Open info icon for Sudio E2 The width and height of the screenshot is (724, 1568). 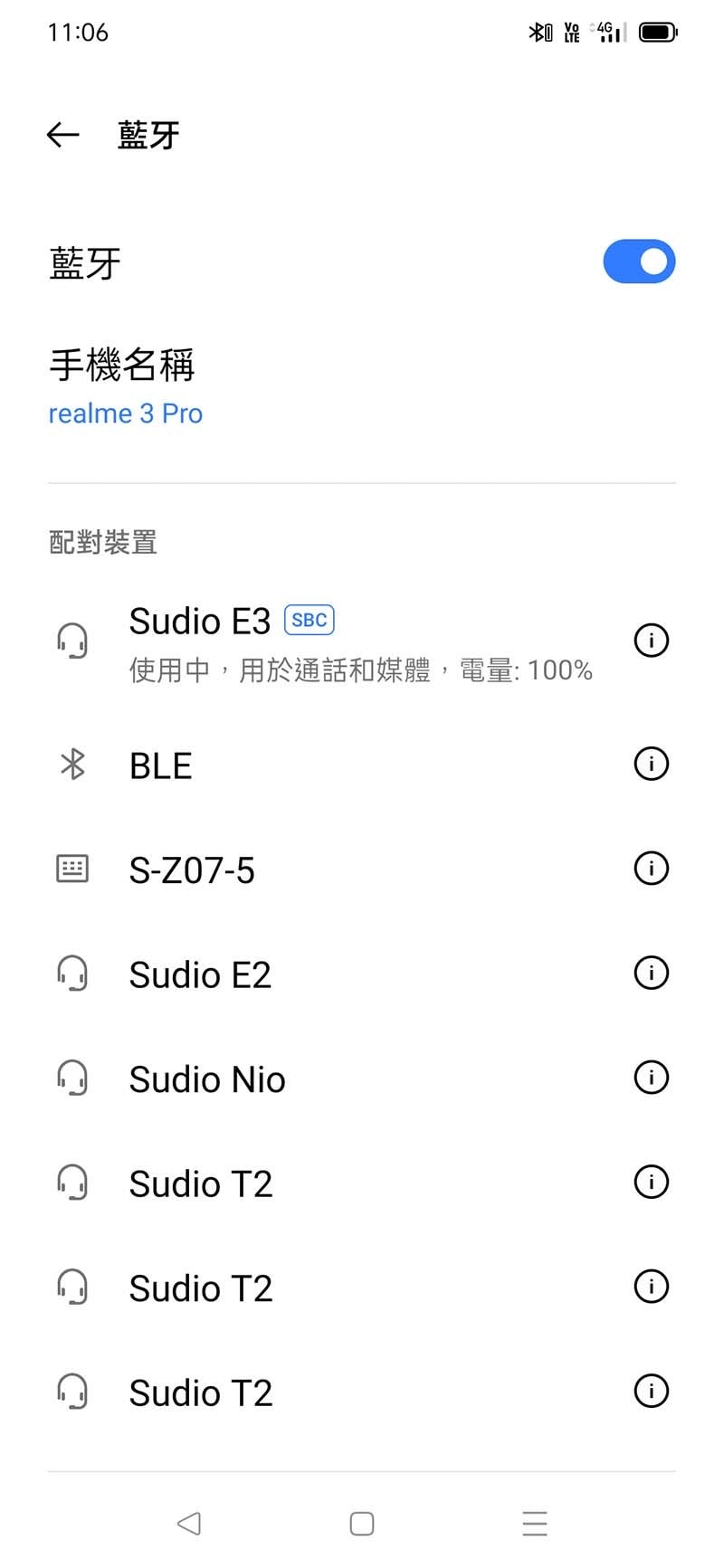click(651, 974)
